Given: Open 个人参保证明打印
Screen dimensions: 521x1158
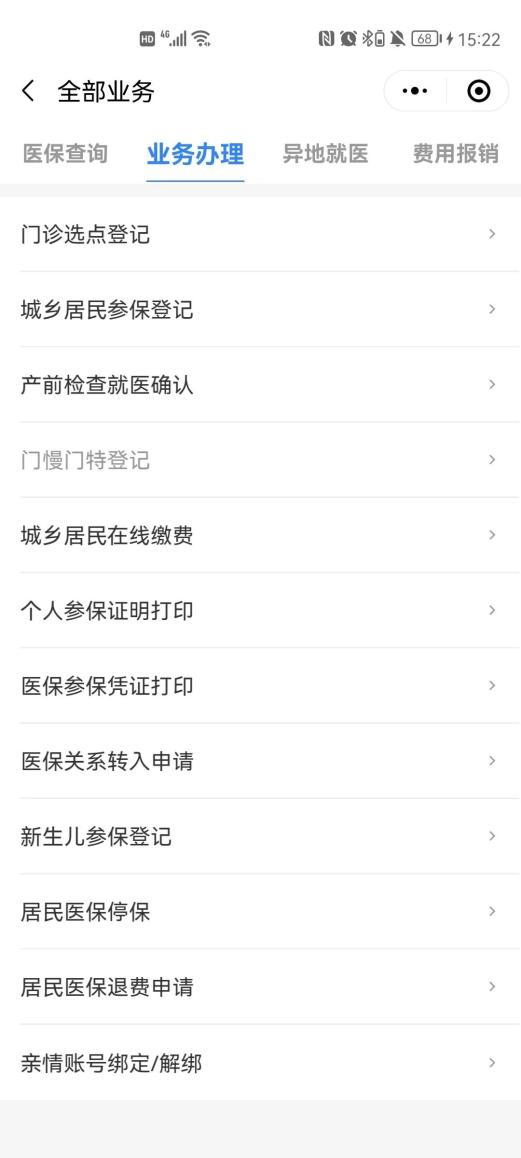Looking at the screenshot, I should coord(260,611).
